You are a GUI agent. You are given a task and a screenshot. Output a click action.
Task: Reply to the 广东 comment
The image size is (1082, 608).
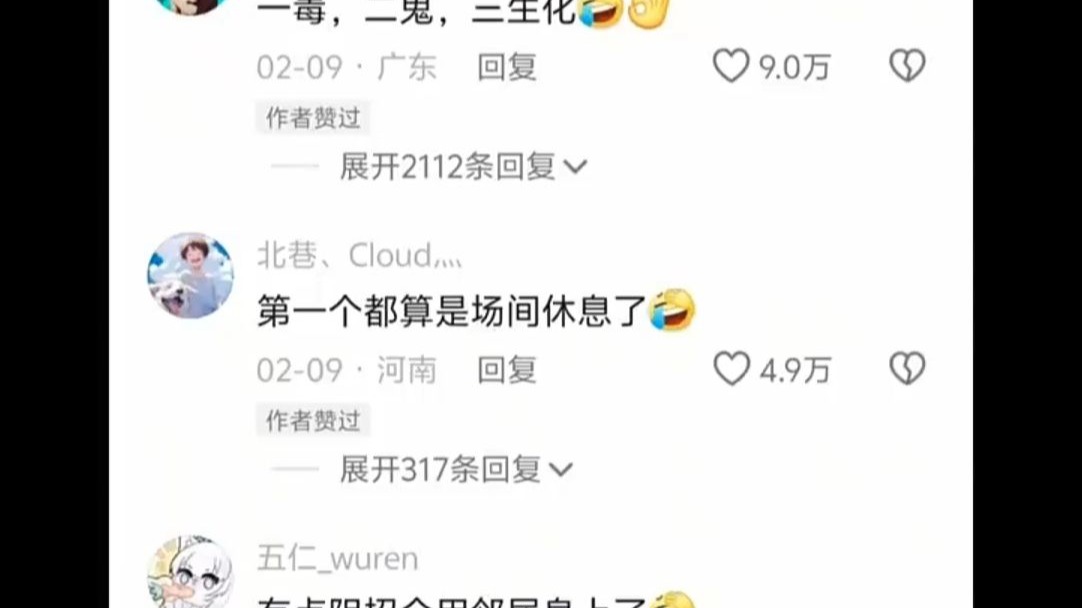pos(507,67)
